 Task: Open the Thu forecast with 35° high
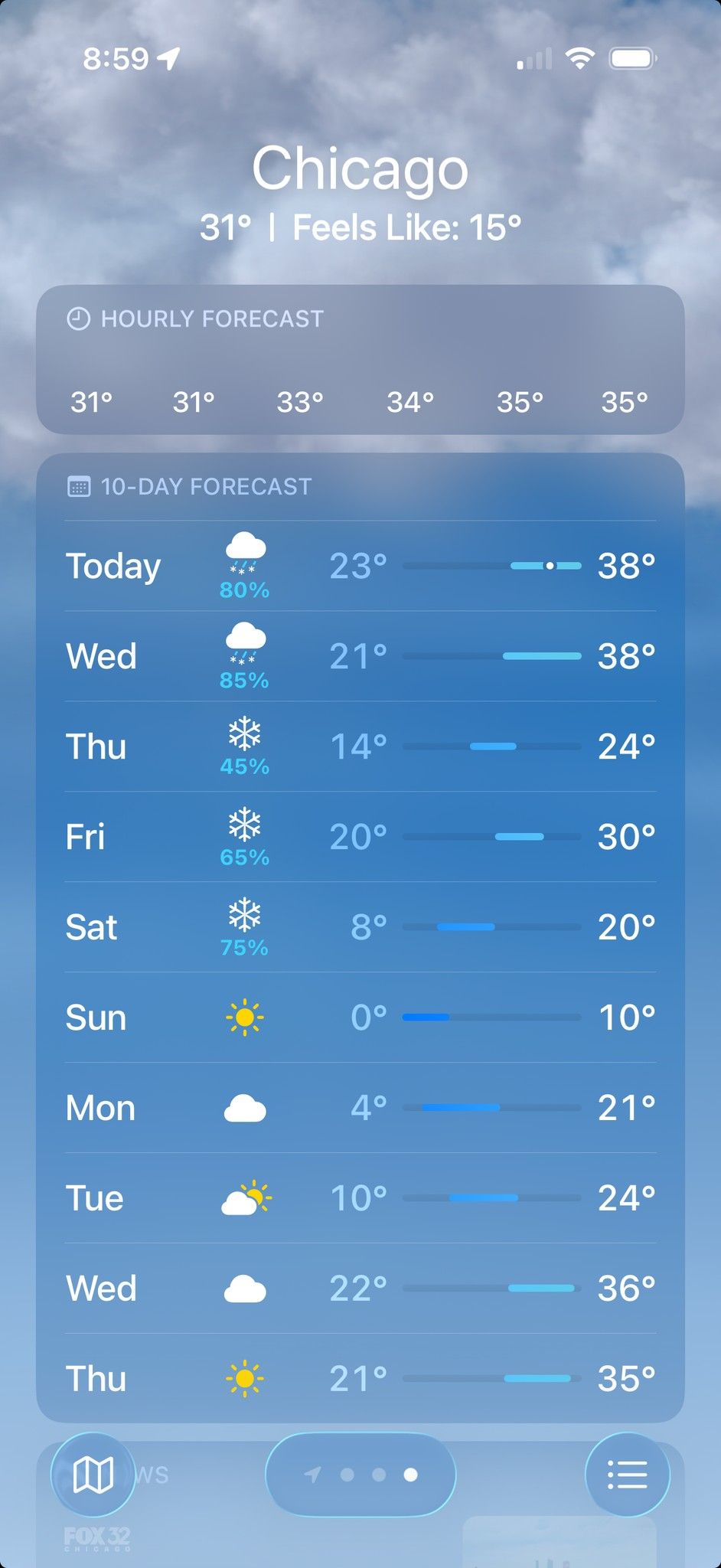click(x=360, y=1378)
